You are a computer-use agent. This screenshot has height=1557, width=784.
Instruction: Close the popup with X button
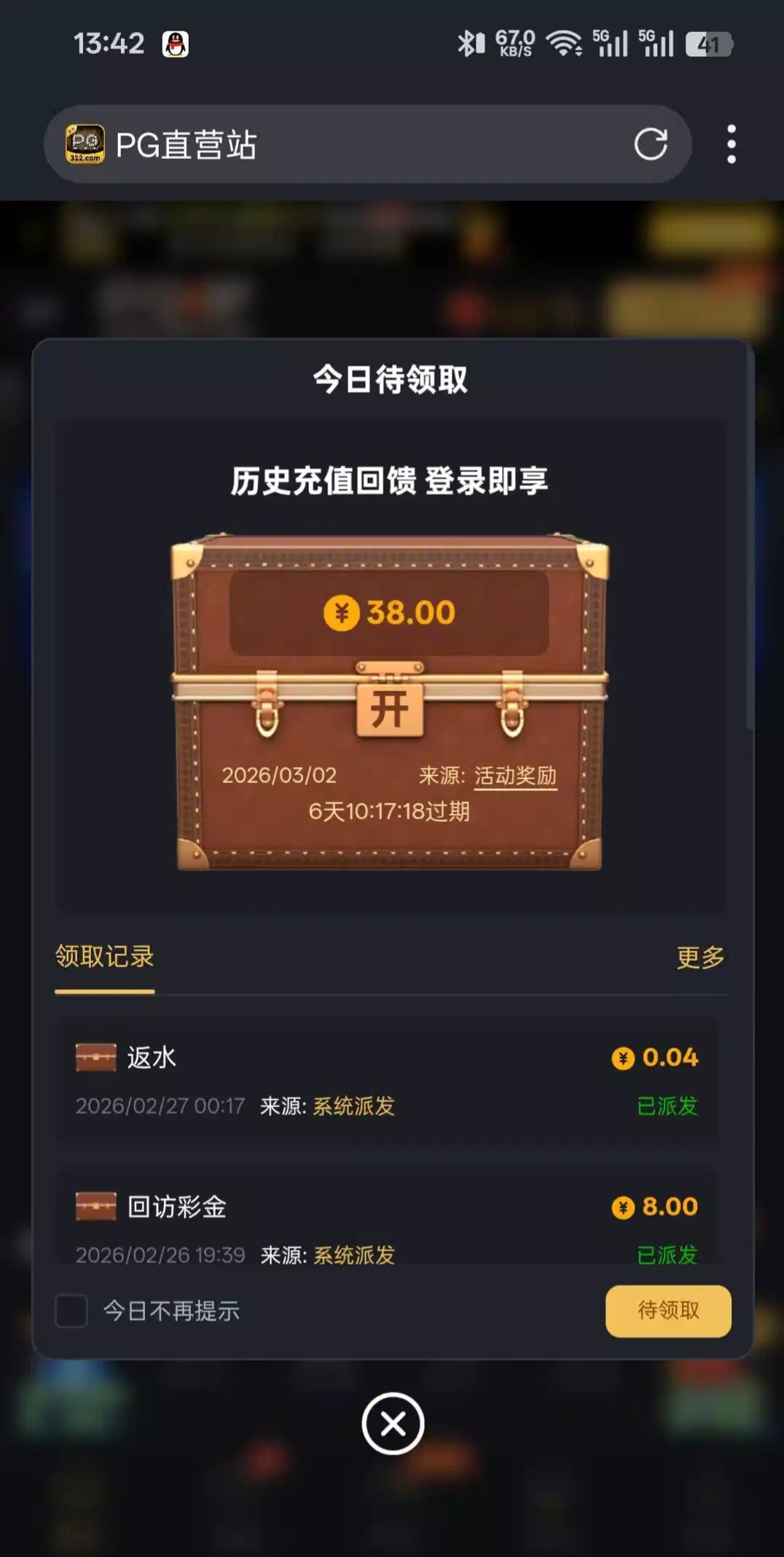[393, 1424]
